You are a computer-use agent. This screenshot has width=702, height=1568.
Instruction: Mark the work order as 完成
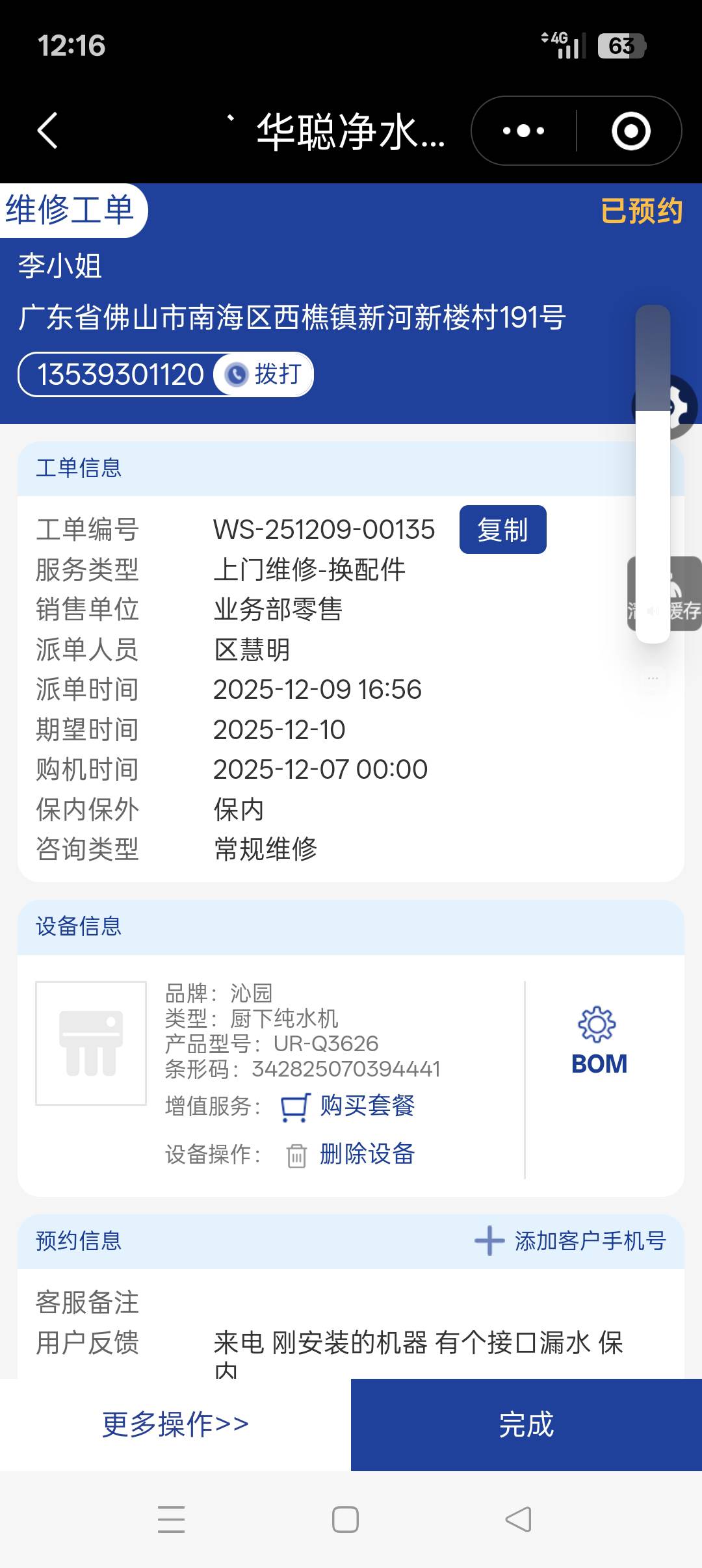(526, 1424)
